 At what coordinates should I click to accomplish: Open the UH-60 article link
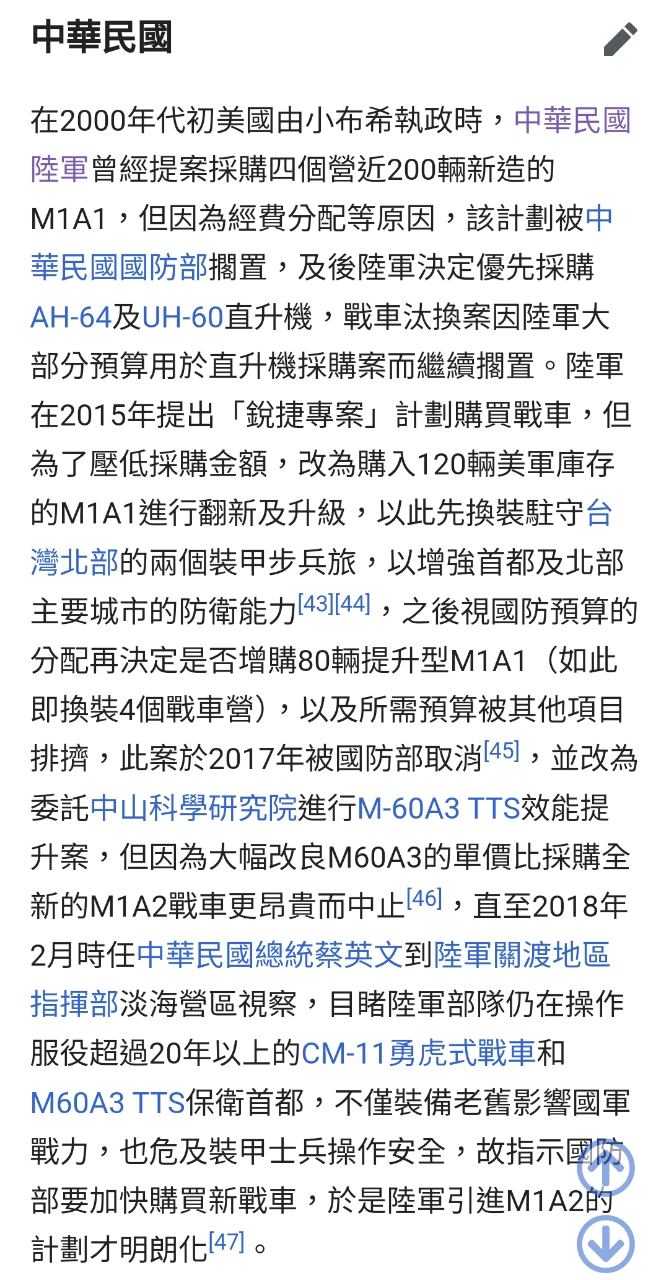coord(182,317)
